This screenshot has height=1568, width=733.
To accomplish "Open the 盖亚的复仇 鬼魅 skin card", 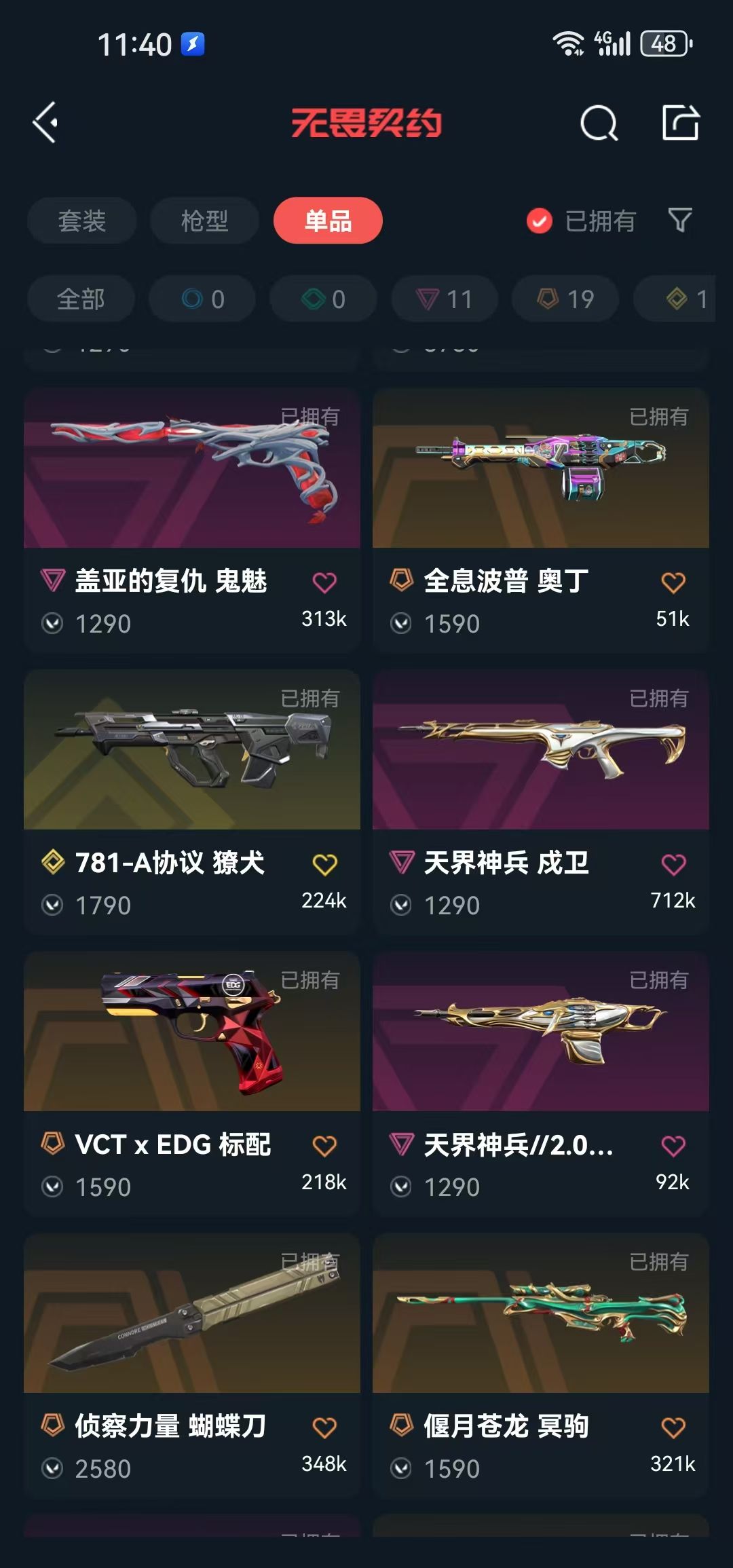I will tap(192, 521).
